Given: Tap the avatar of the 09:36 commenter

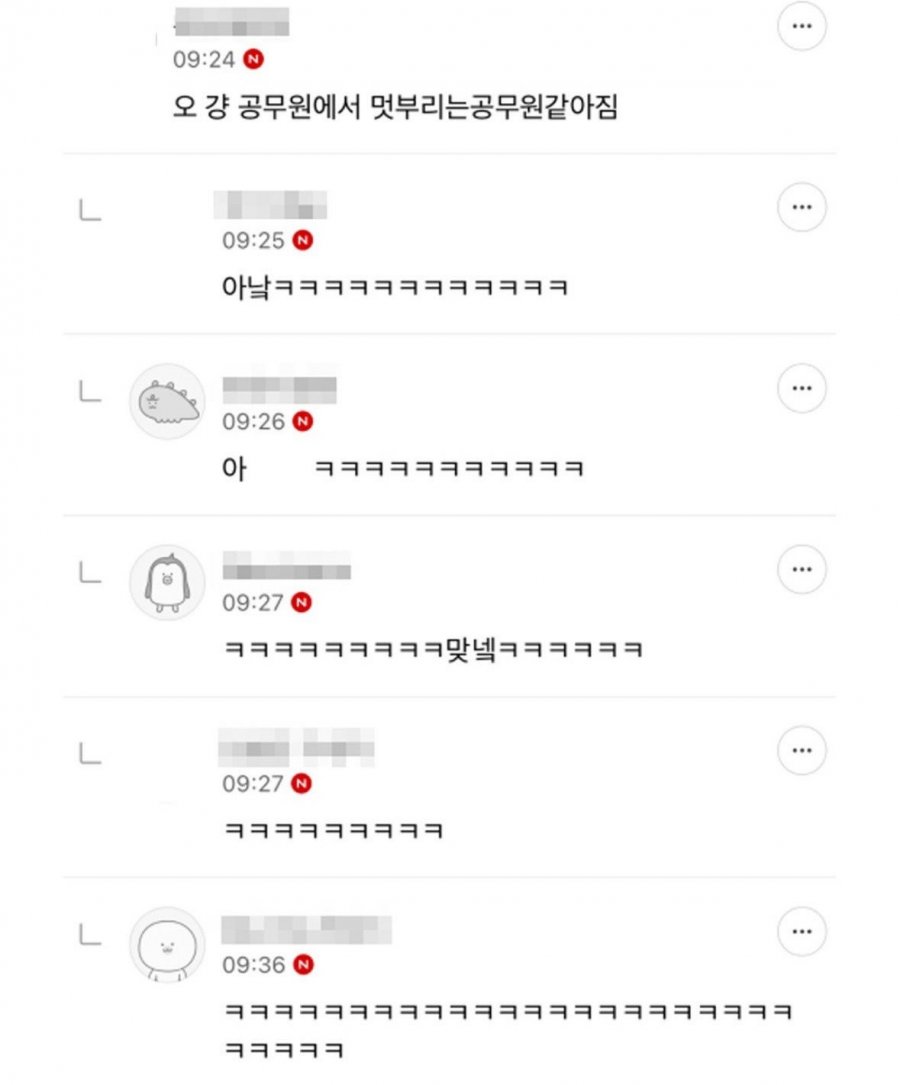Looking at the screenshot, I should click(167, 945).
